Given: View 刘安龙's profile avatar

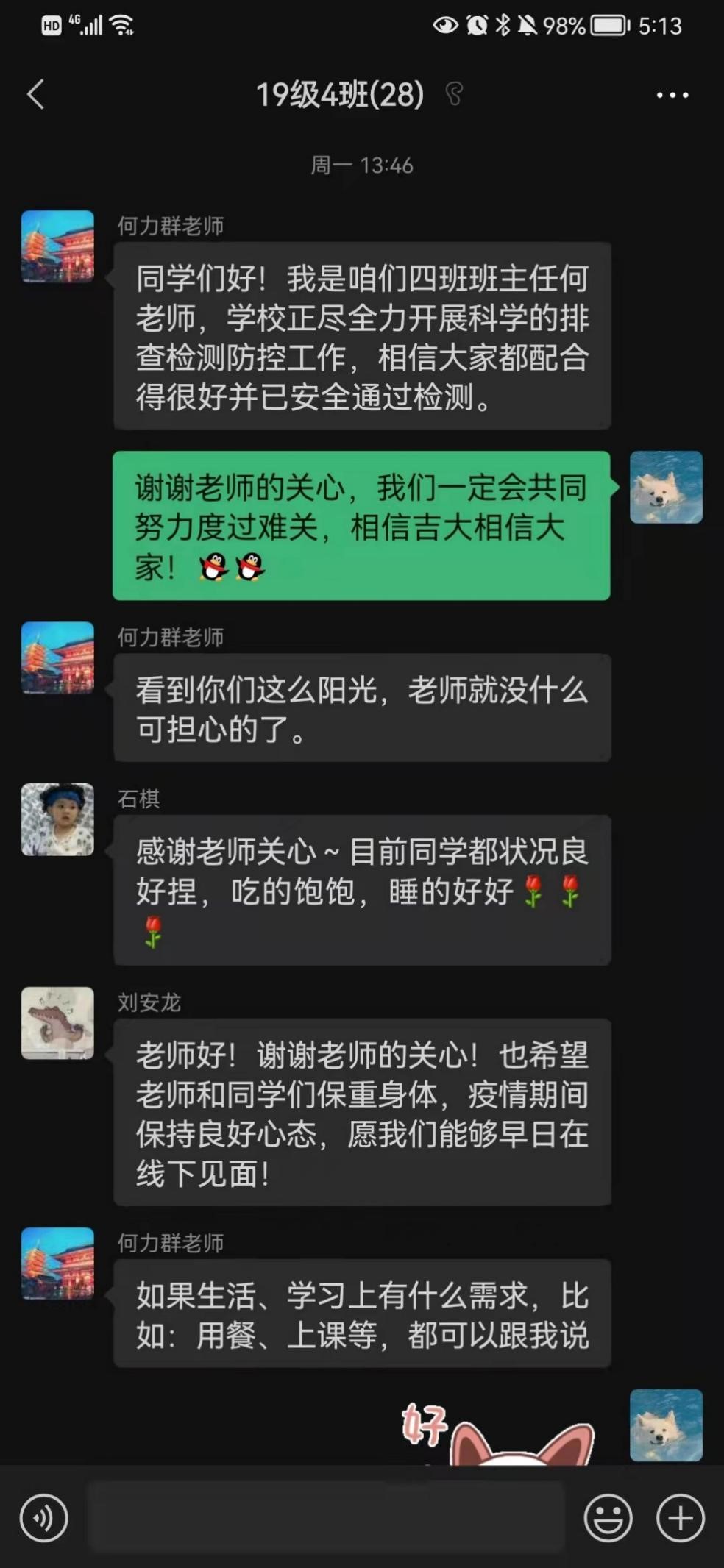Looking at the screenshot, I should point(57,1023).
